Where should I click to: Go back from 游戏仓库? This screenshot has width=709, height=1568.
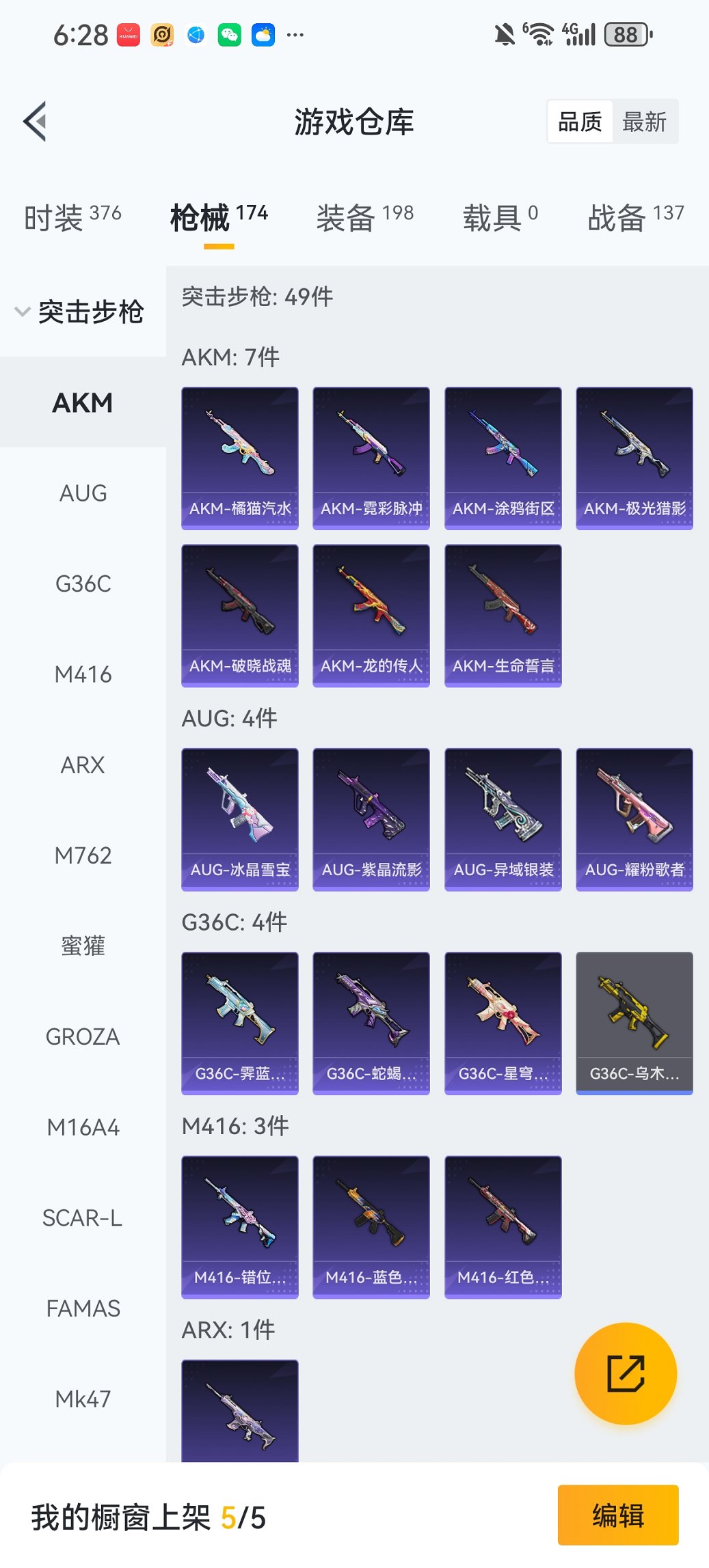(36, 122)
